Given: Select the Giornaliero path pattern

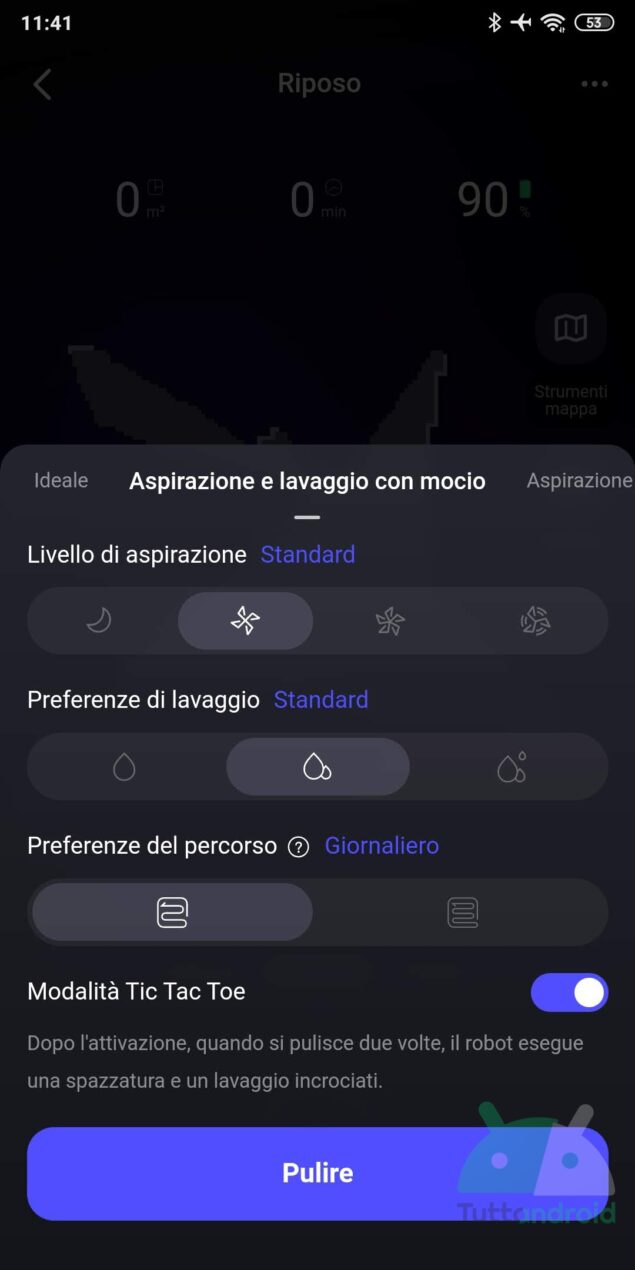Looking at the screenshot, I should [172, 912].
